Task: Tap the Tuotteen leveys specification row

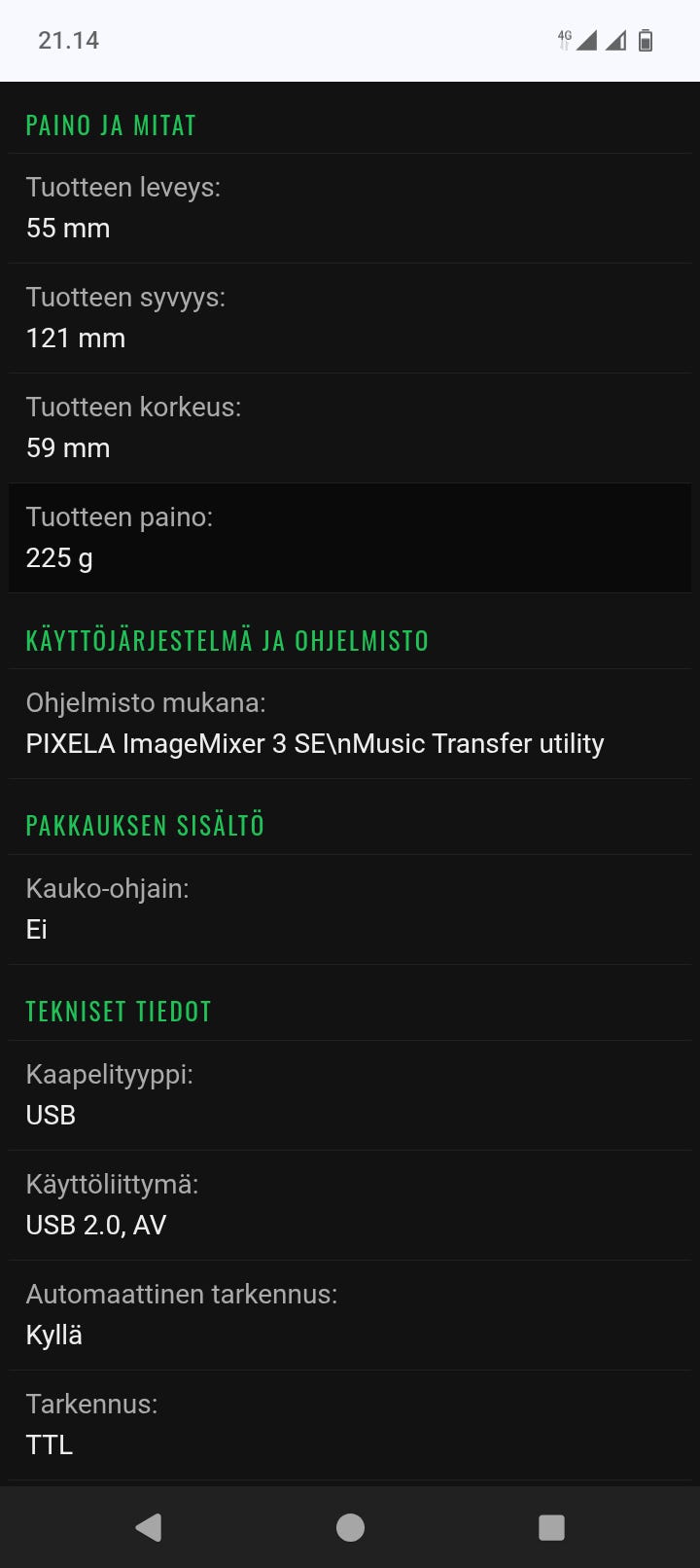Action: coord(350,207)
